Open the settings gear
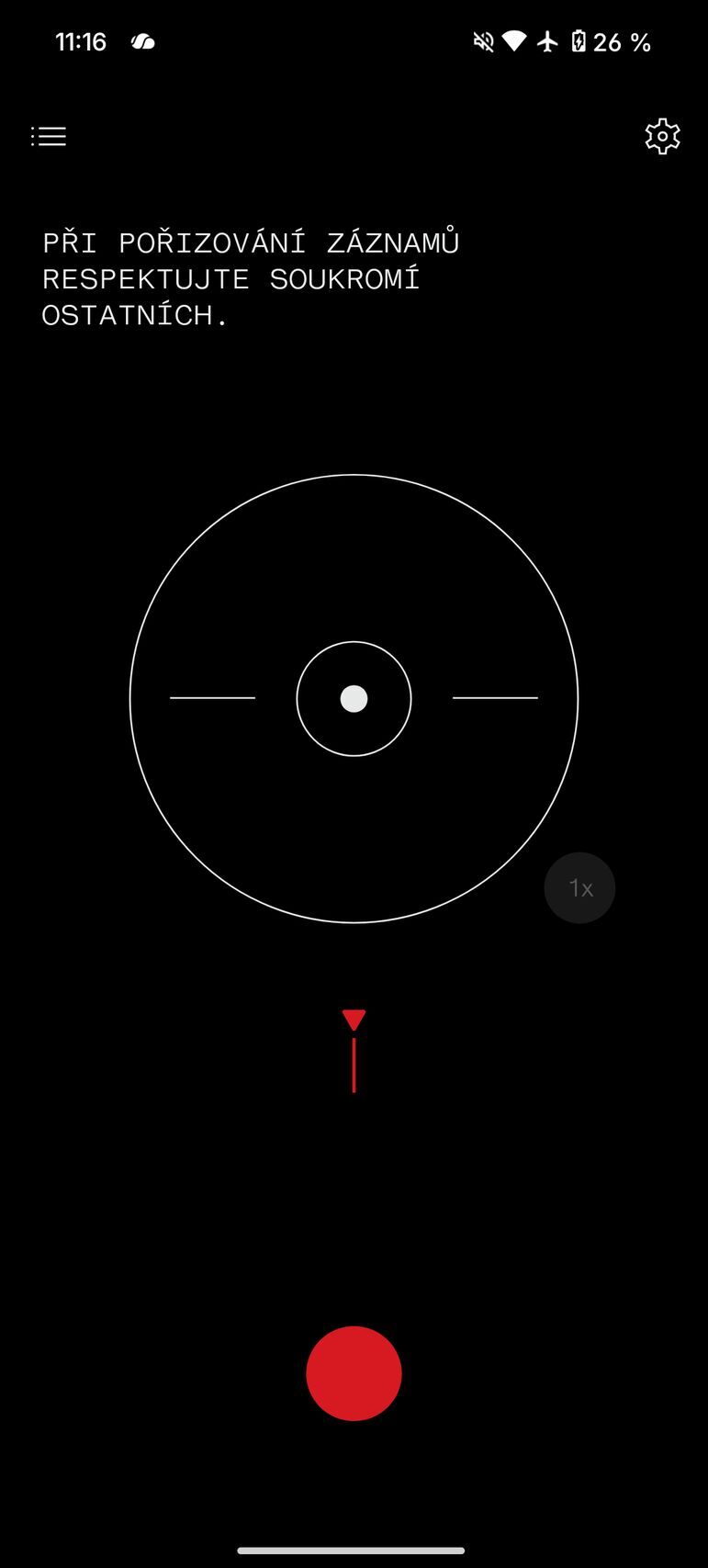 (661, 135)
